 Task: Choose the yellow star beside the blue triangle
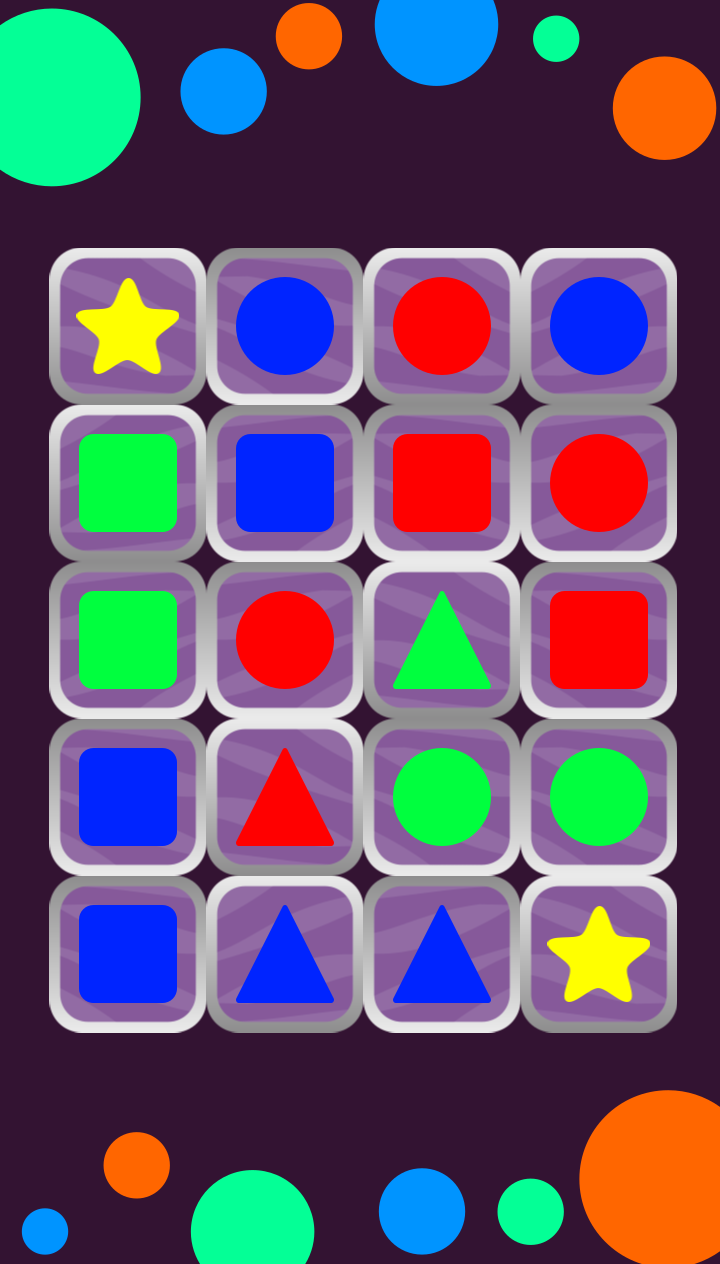click(x=599, y=954)
